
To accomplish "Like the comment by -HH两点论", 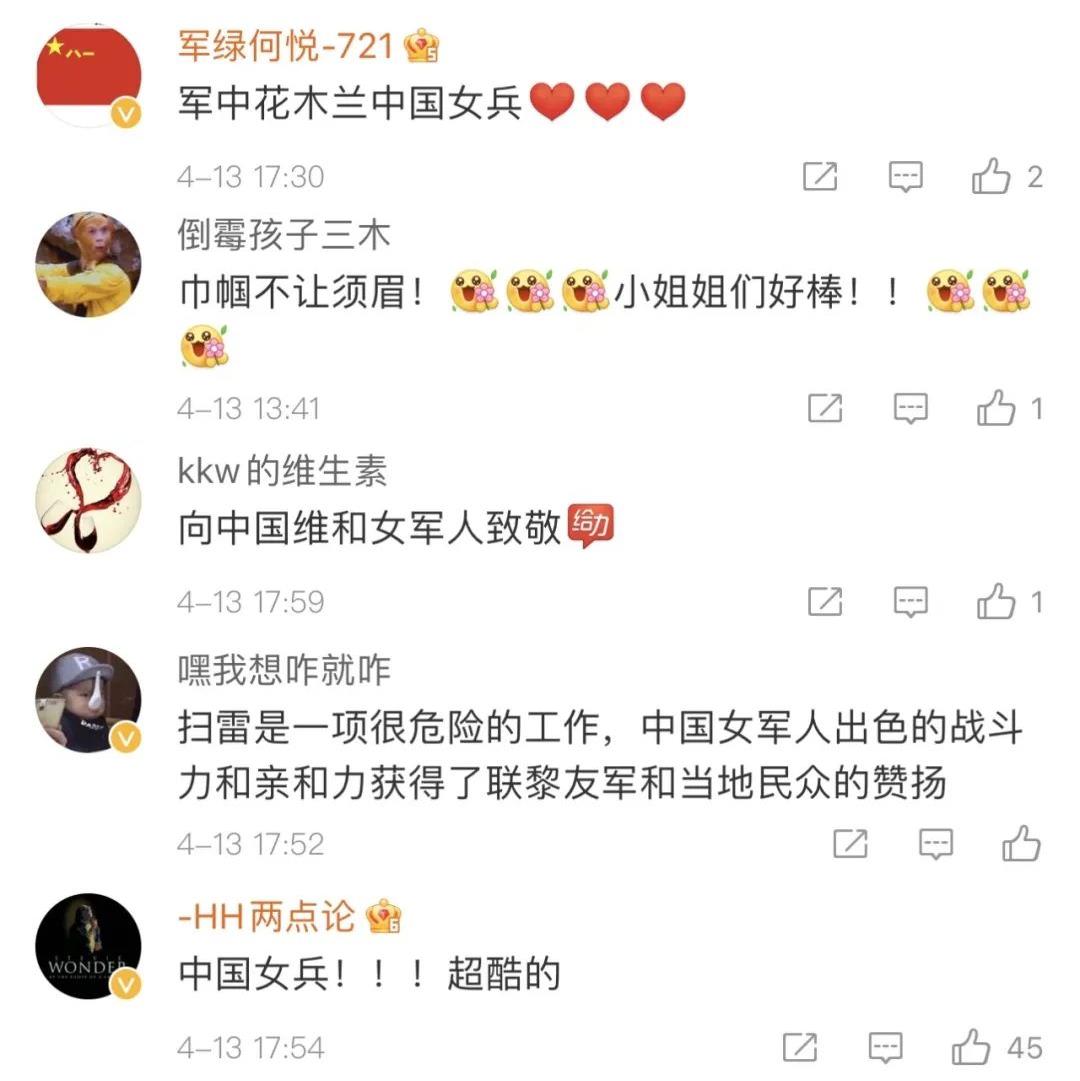I will (971, 1047).
